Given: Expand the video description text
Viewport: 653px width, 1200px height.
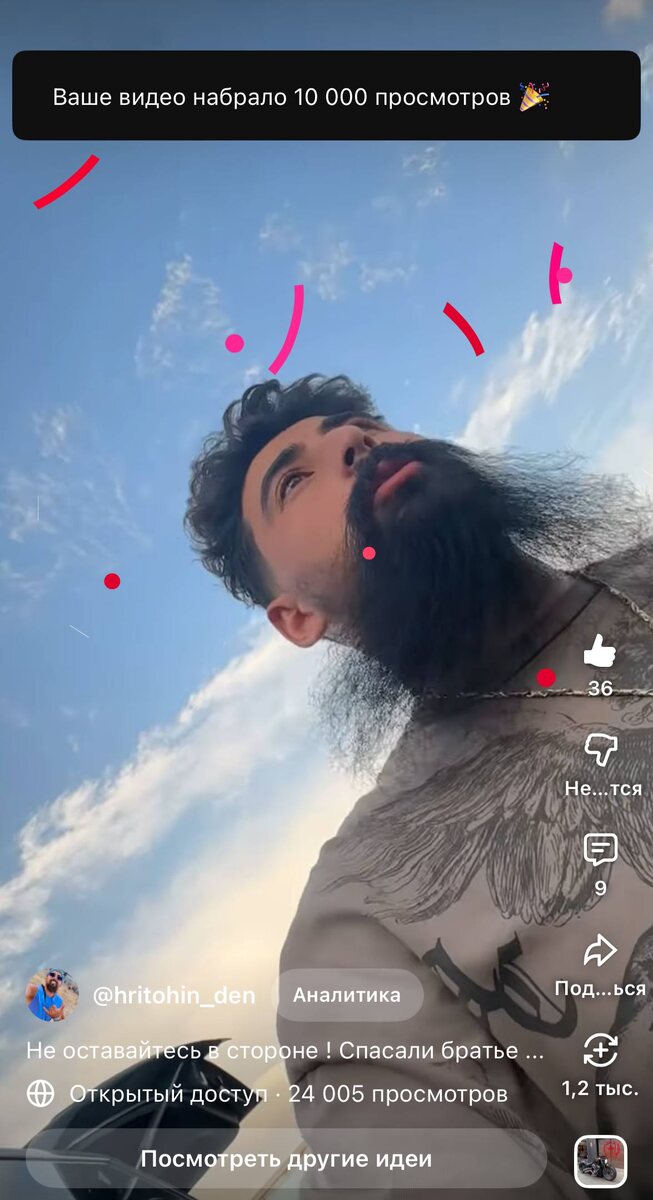Looking at the screenshot, I should pos(285,1051).
